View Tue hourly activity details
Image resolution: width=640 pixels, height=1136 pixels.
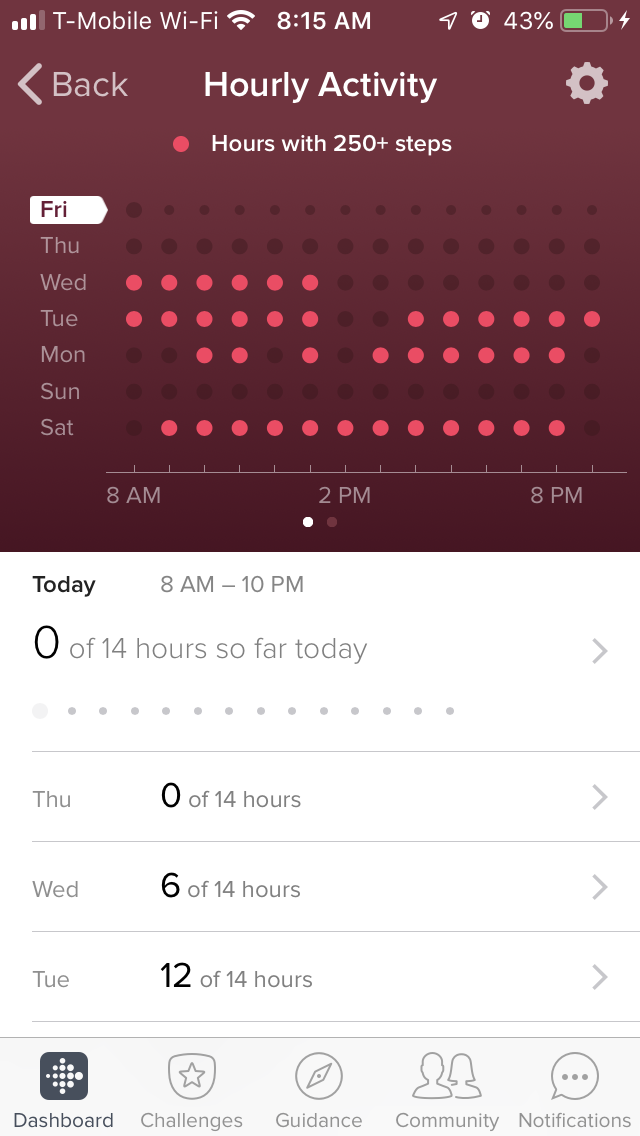(x=320, y=977)
